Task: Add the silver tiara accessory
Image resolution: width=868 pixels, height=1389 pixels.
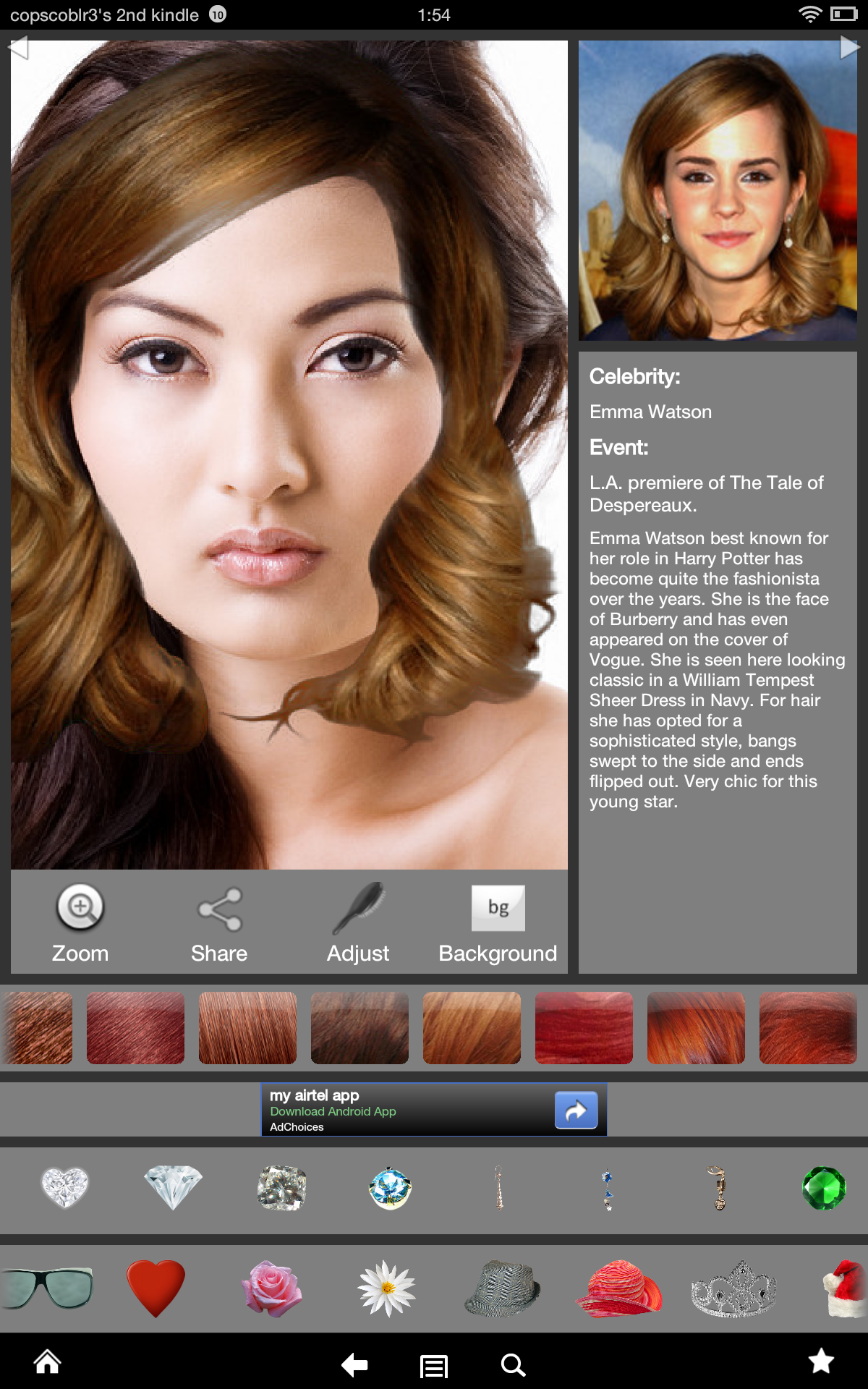Action: (733, 1290)
